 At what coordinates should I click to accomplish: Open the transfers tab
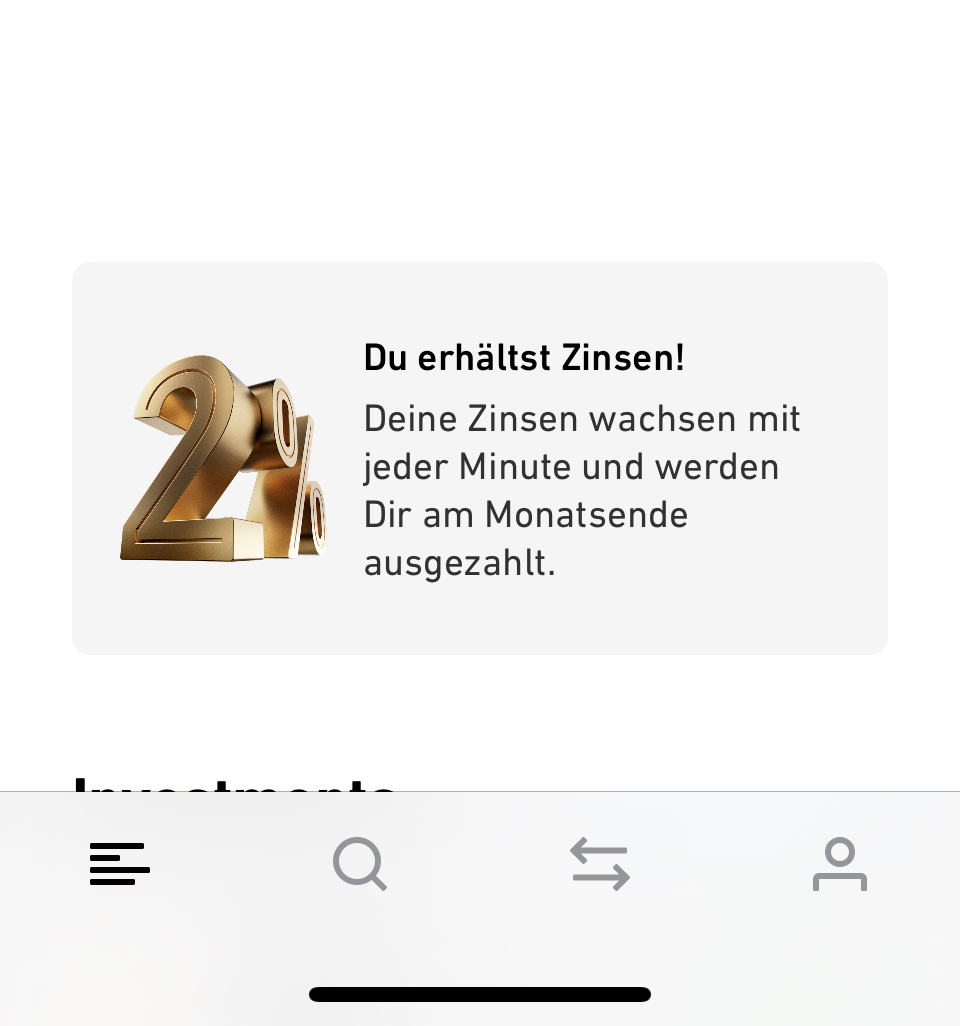pos(600,863)
